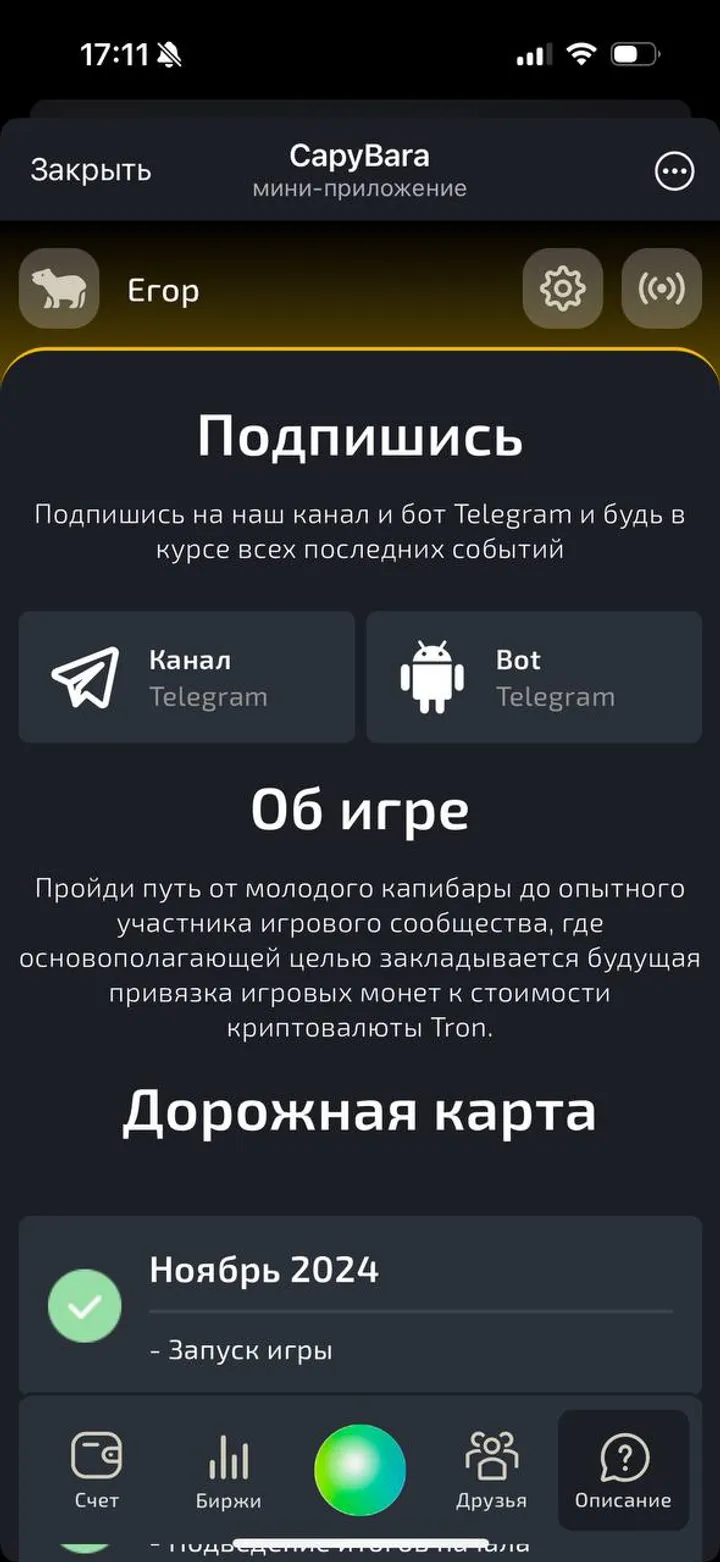
Task: Open the Bot Telegram card
Action: tap(534, 677)
